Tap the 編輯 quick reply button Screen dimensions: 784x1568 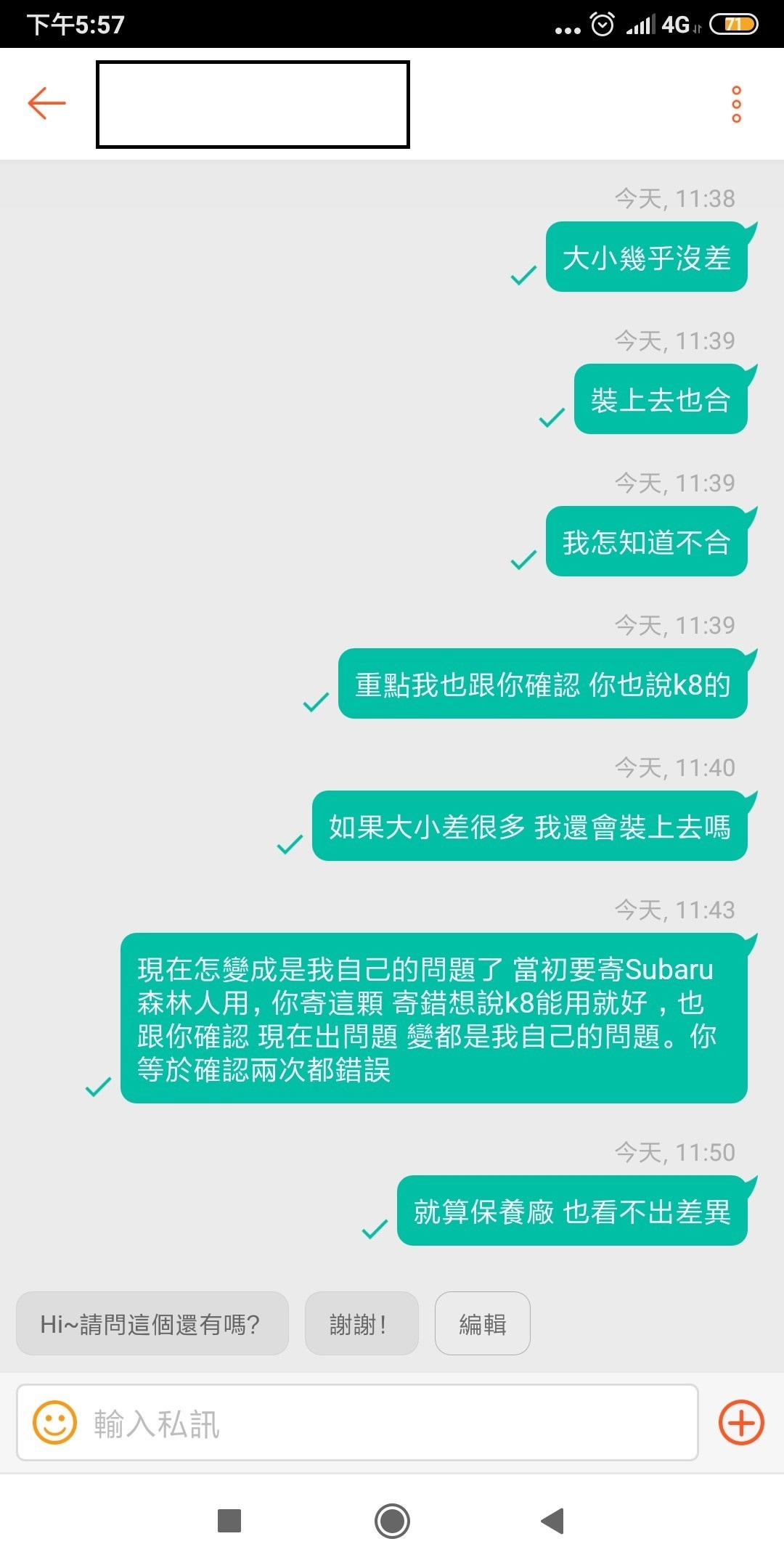[482, 1324]
